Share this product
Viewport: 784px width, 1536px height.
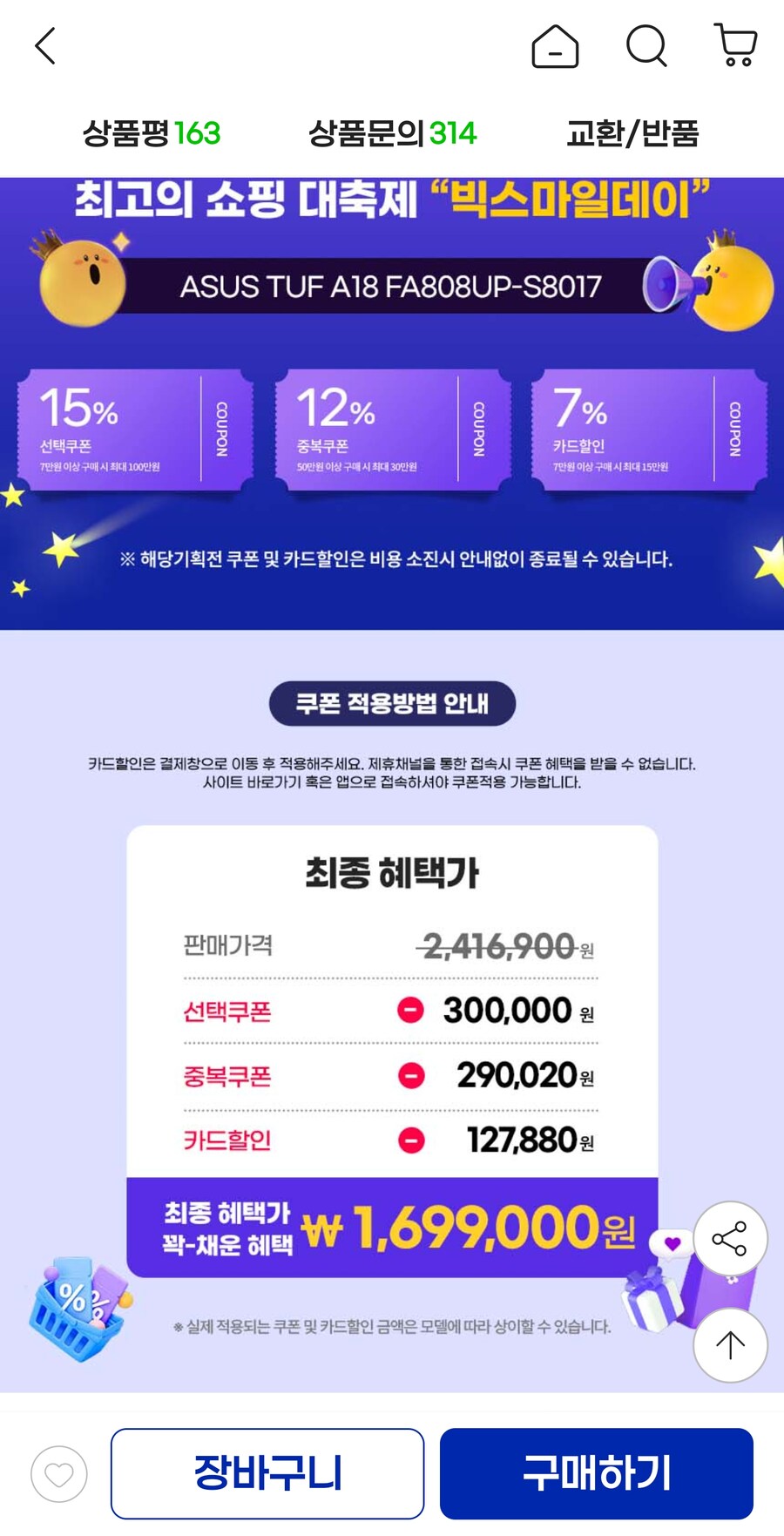point(730,1238)
